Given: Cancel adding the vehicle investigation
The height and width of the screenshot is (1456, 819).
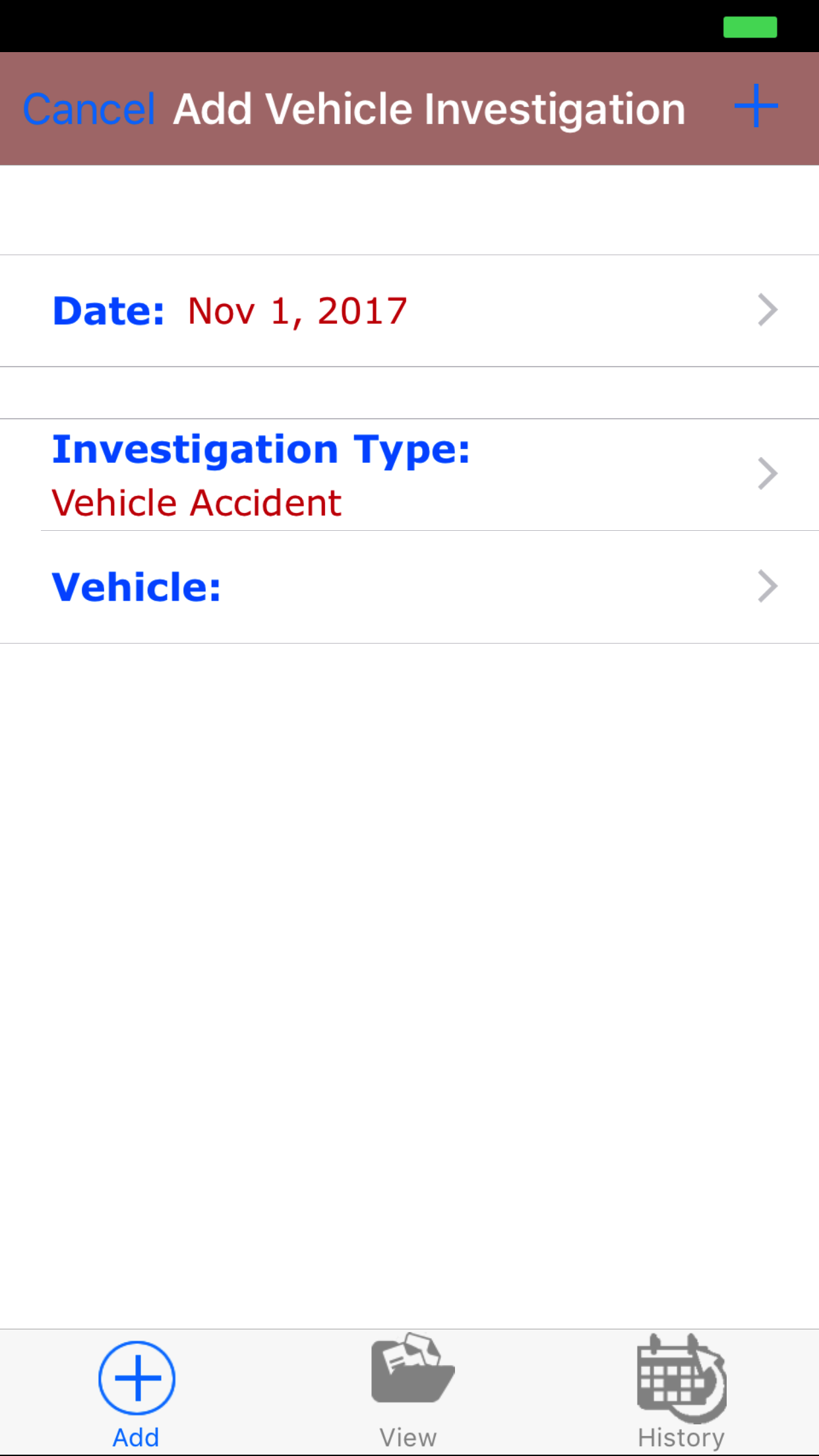Looking at the screenshot, I should click(x=89, y=109).
